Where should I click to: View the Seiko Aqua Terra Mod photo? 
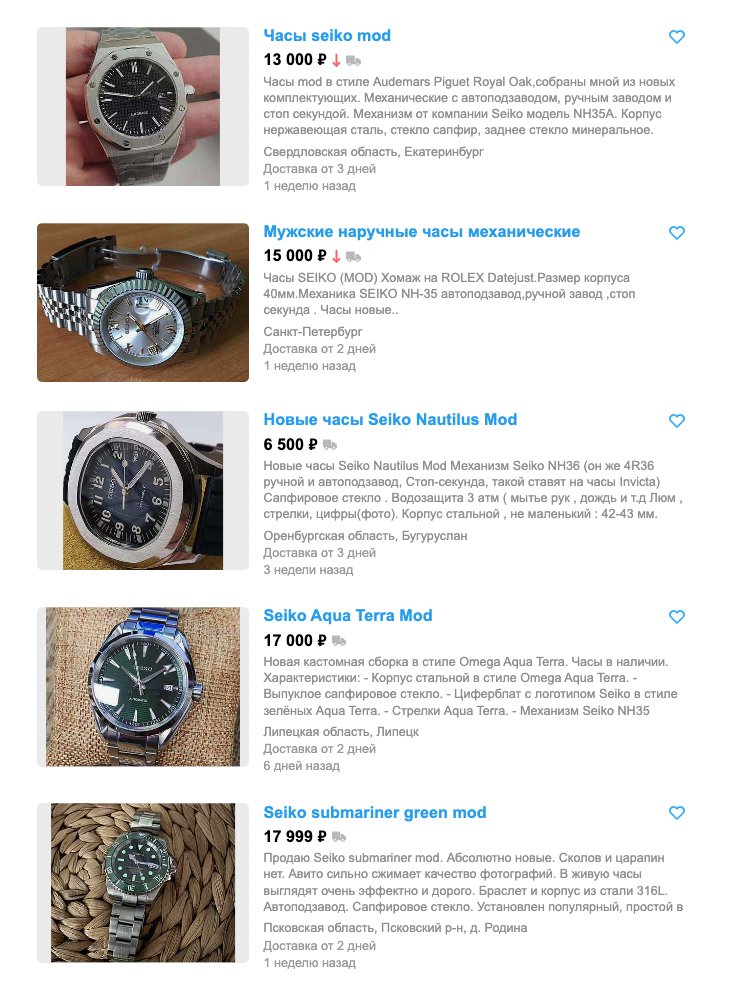pos(143,687)
